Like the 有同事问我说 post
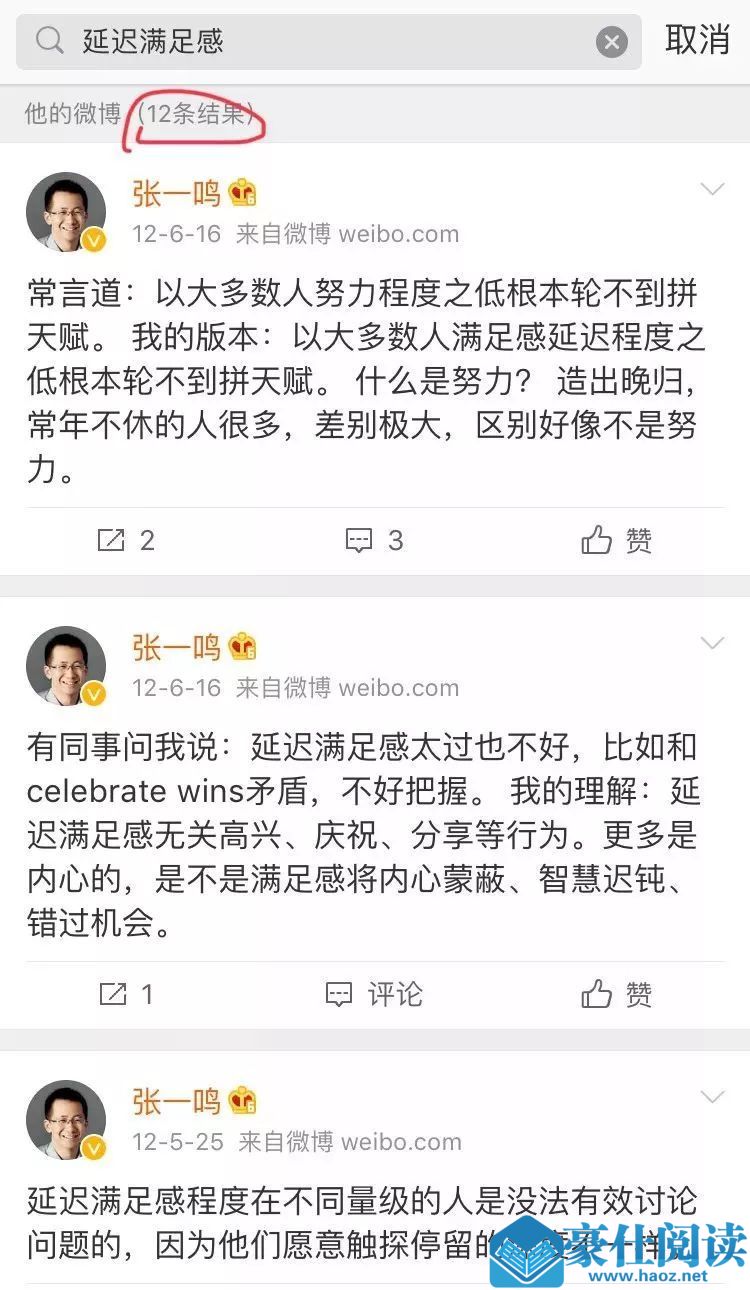The image size is (750, 1290). [x=617, y=994]
